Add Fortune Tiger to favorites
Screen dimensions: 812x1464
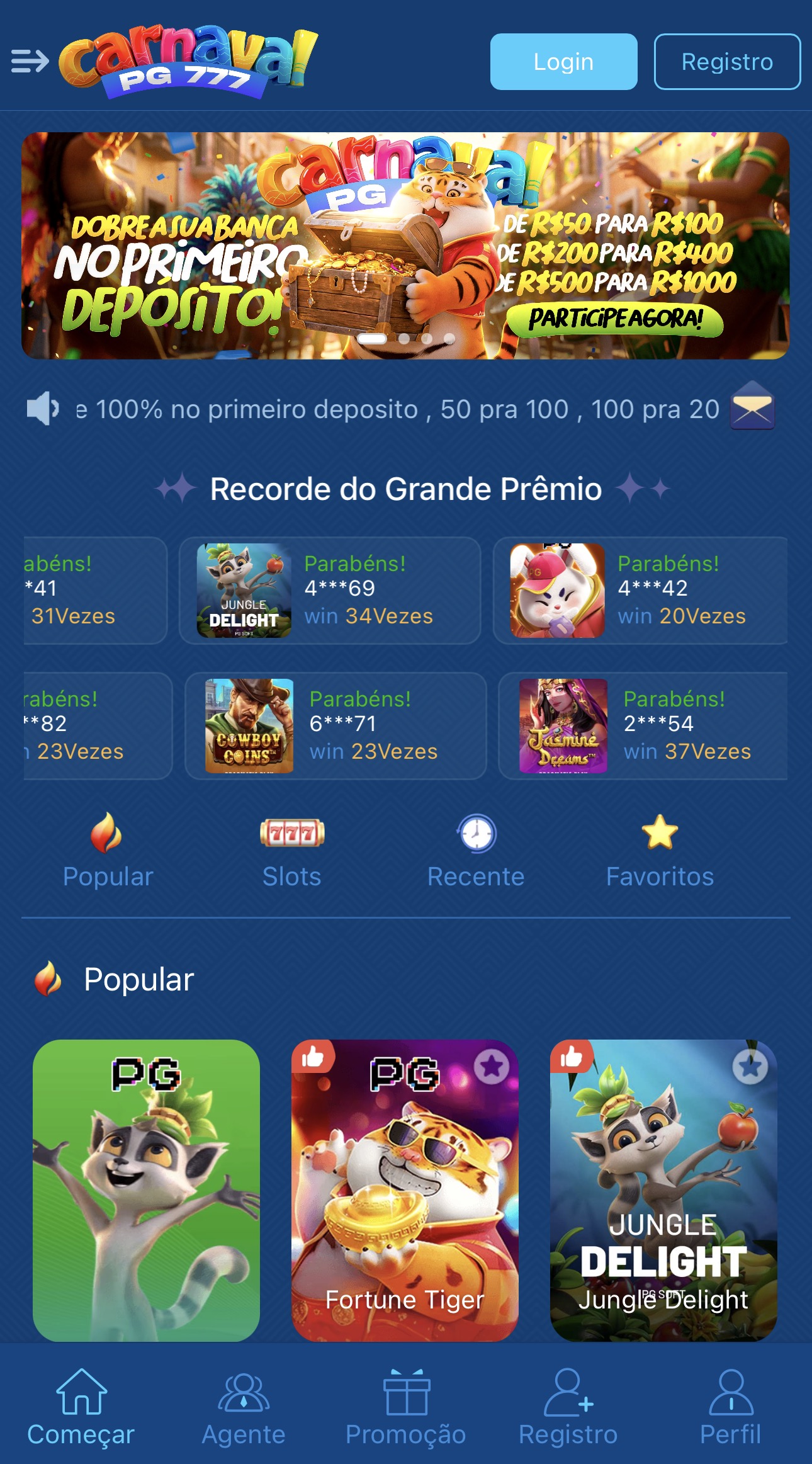click(x=492, y=1066)
